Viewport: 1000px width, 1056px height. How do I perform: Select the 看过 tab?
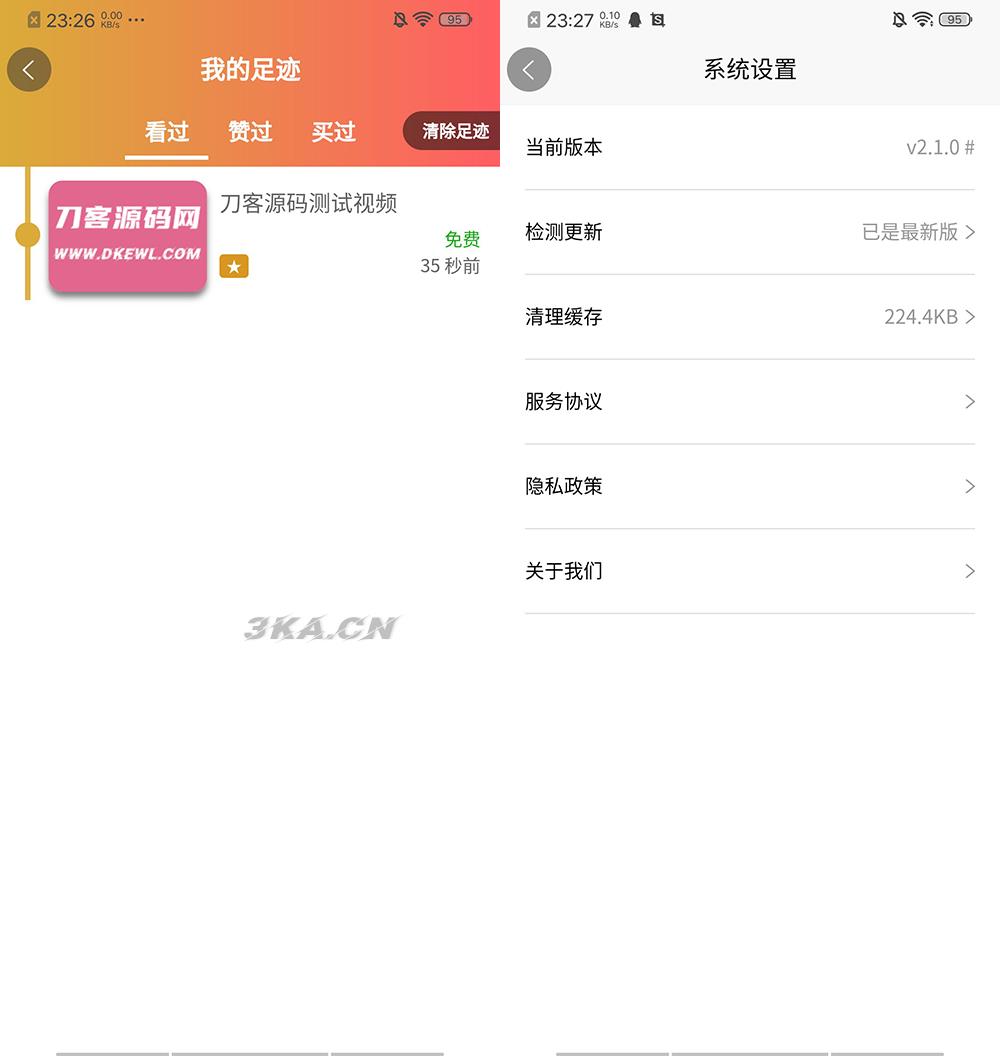pos(167,131)
